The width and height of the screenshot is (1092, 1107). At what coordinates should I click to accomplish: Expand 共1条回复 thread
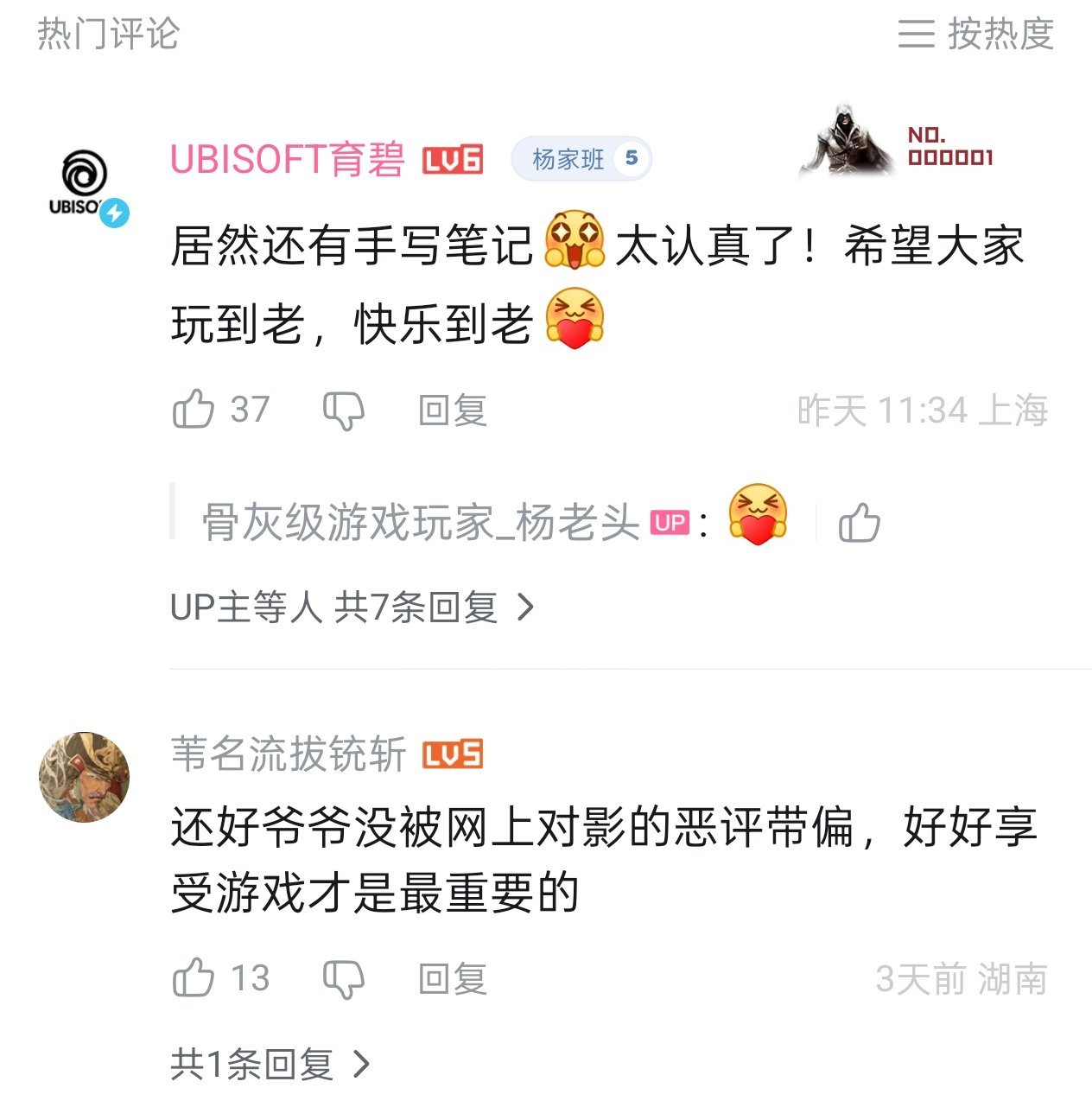point(270,1064)
